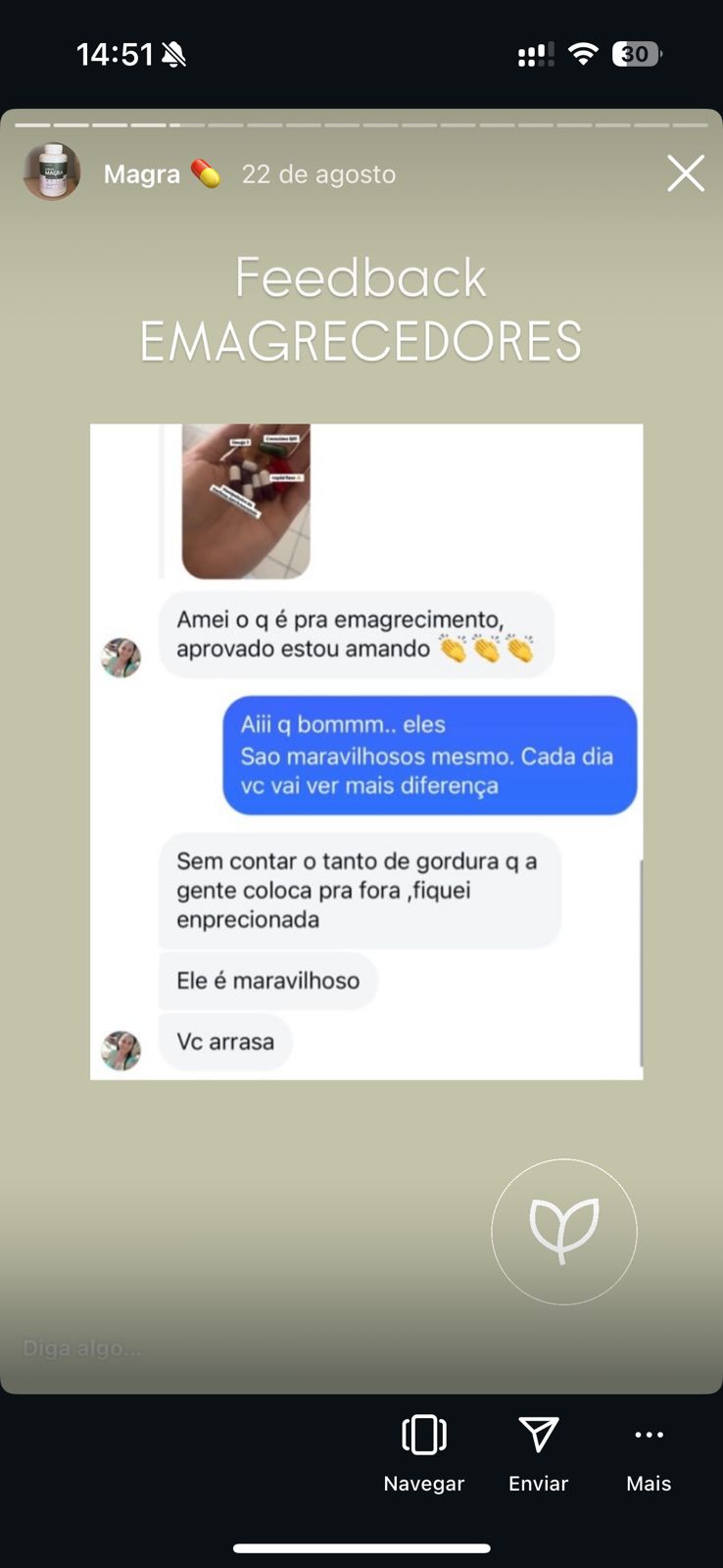
Task: Open the Mais options menu
Action: 649,1452
